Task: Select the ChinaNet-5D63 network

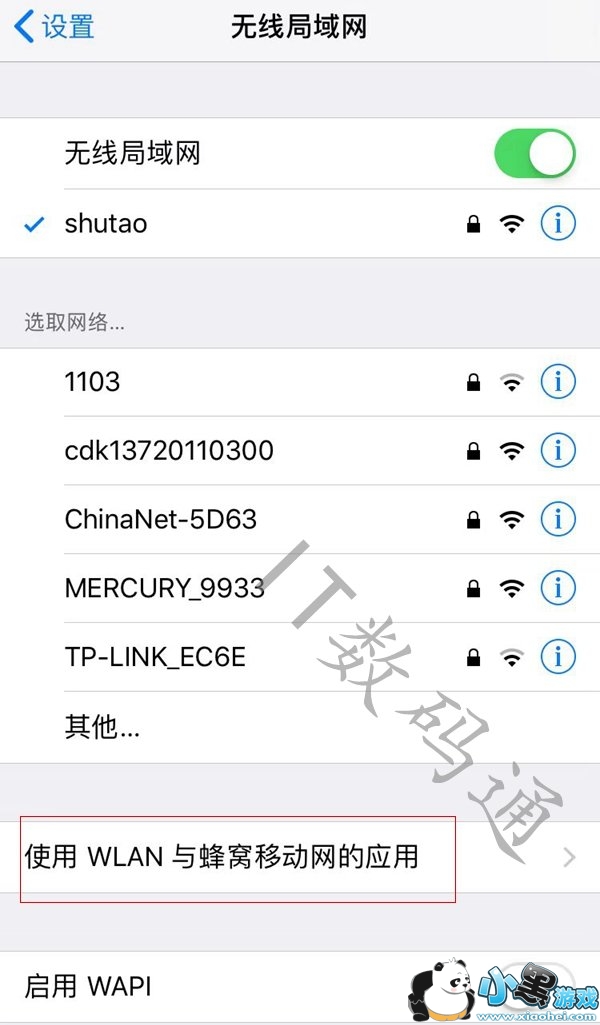Action: click(300, 519)
